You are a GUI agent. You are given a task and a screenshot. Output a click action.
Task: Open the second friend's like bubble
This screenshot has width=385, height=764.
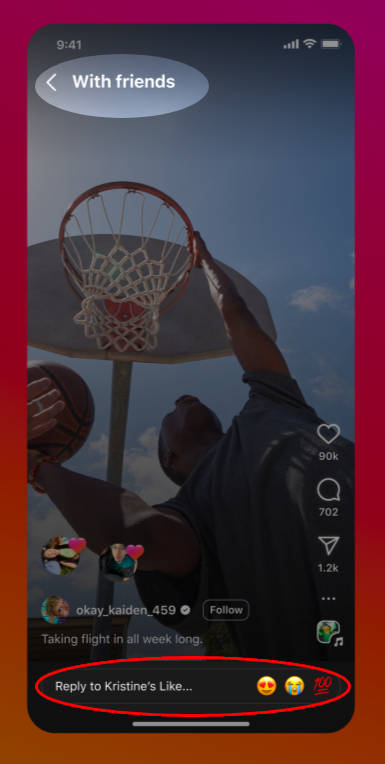[121, 562]
